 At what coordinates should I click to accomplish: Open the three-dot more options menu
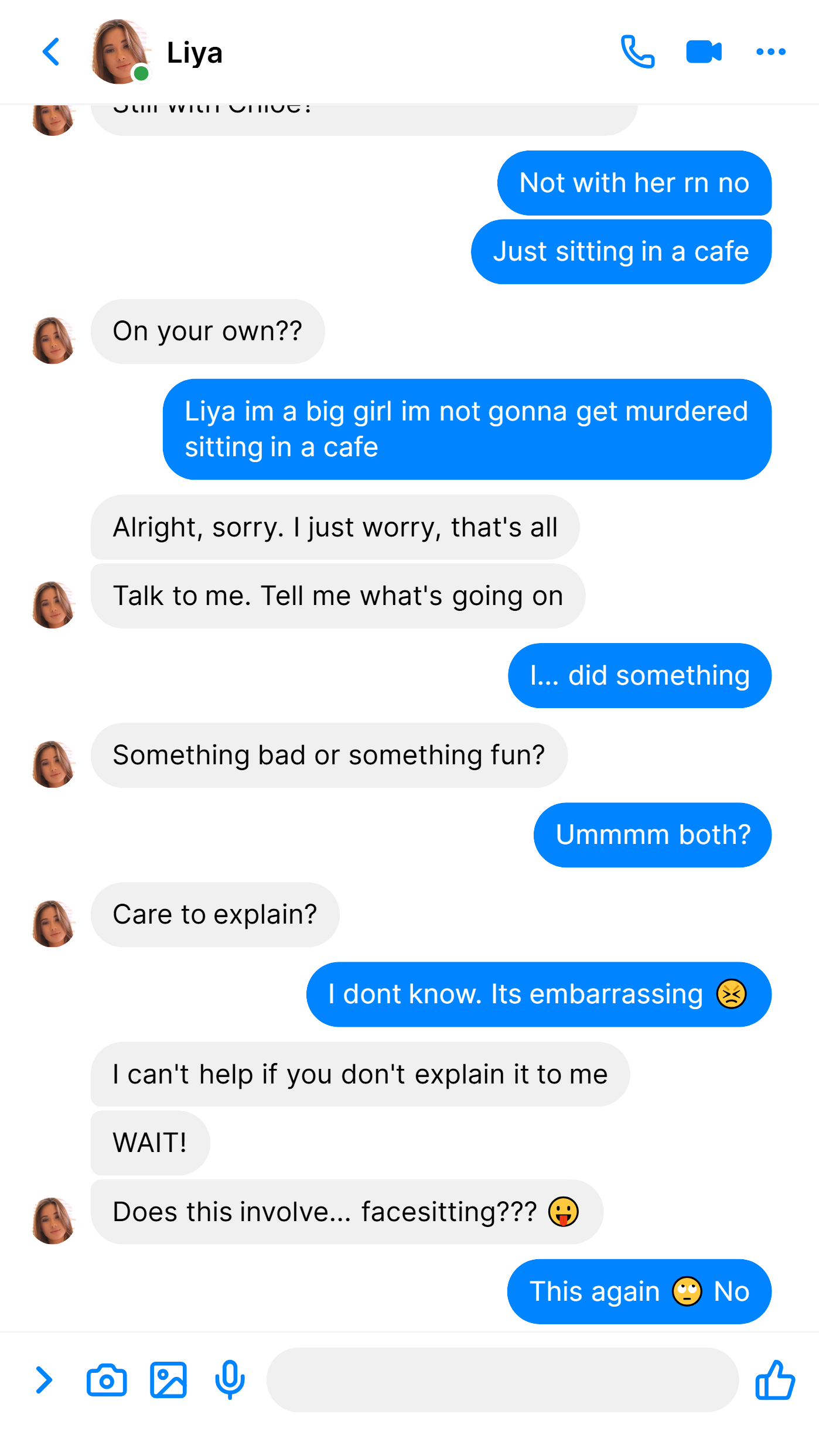[x=770, y=52]
